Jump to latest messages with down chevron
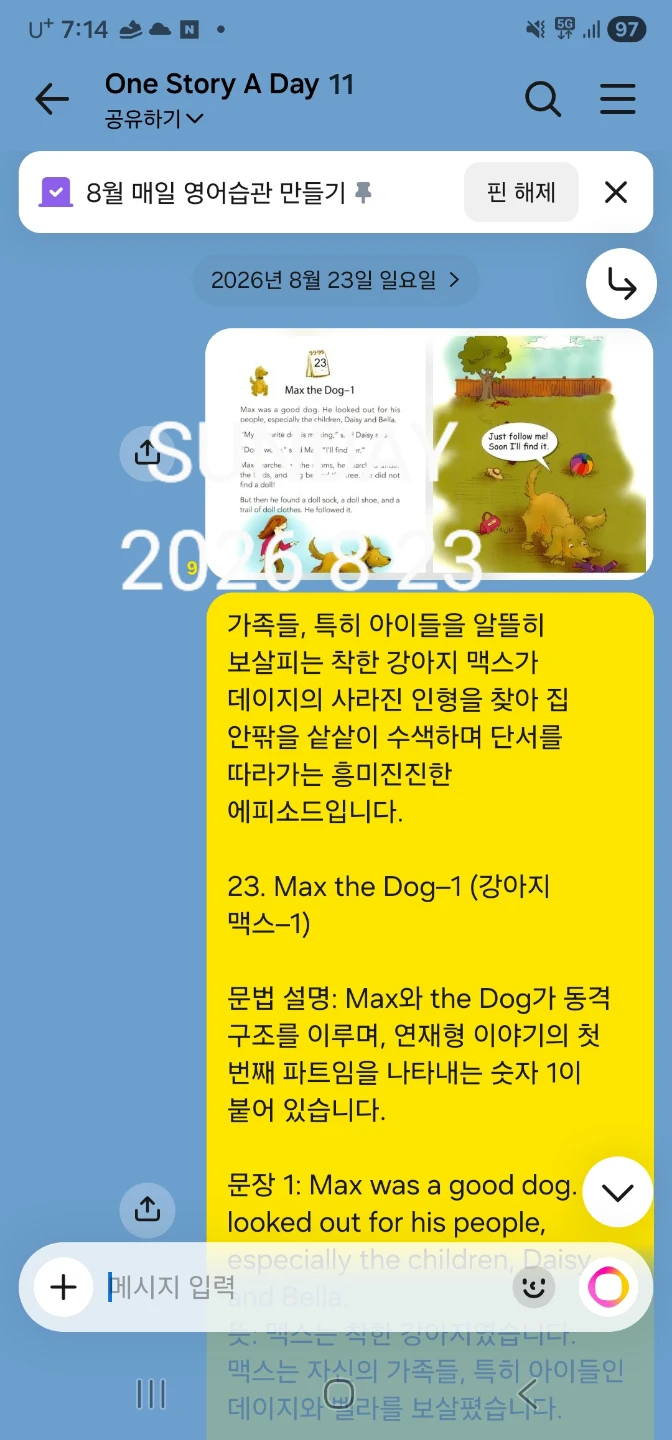672x1440 pixels. coord(617,1192)
